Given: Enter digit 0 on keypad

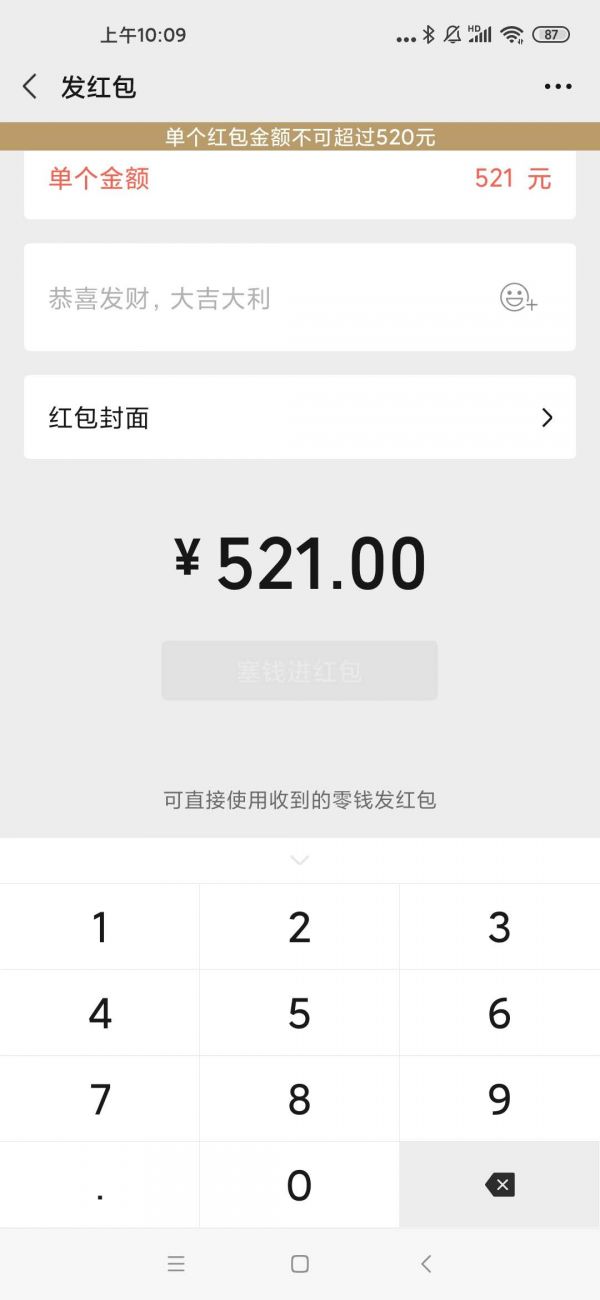Looking at the screenshot, I should click(x=300, y=1185).
